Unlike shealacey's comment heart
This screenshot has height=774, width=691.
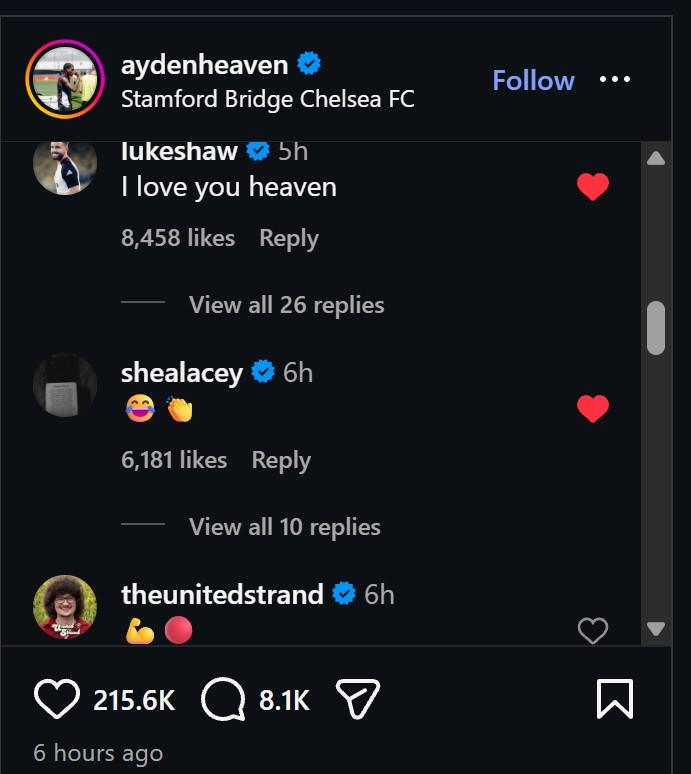click(x=593, y=408)
